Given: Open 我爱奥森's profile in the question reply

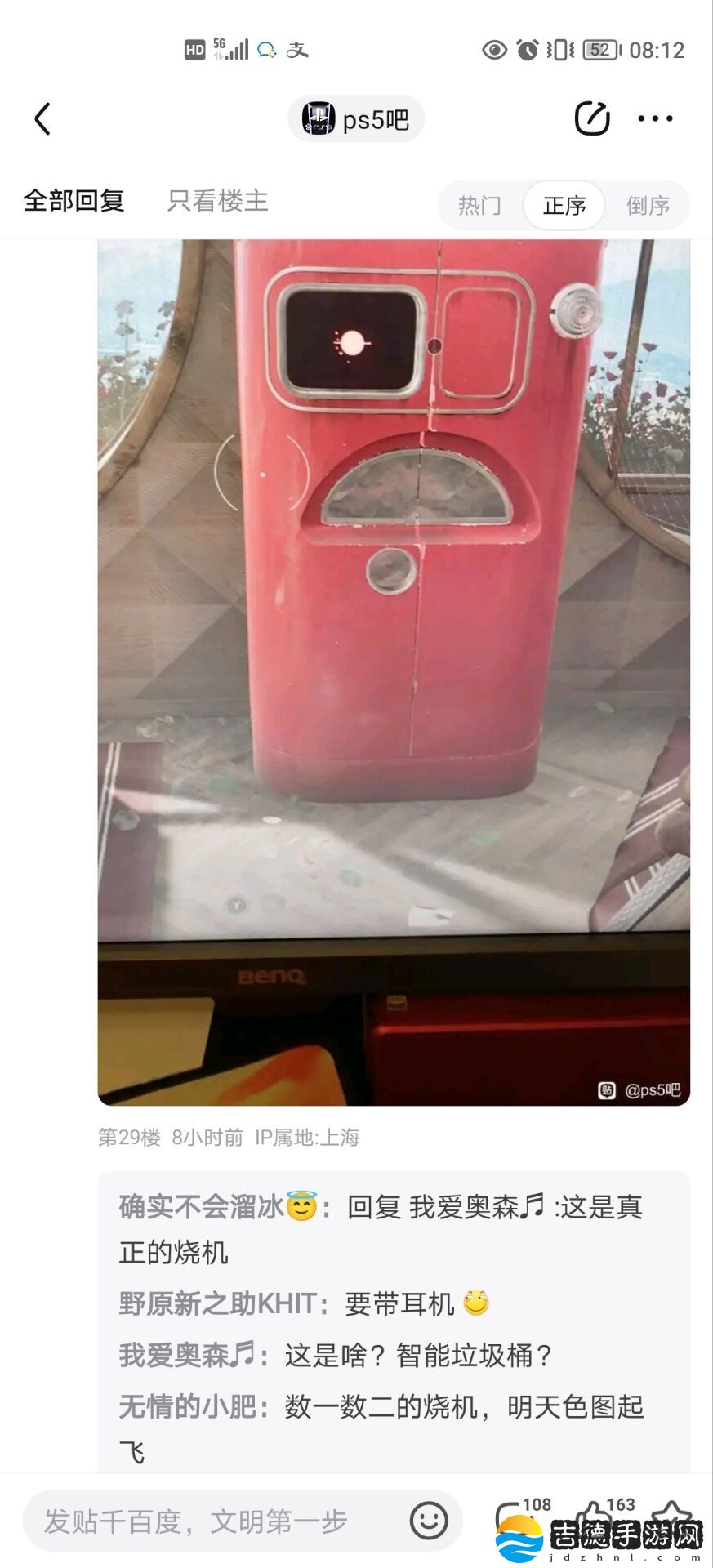Looking at the screenshot, I should pos(186,1356).
